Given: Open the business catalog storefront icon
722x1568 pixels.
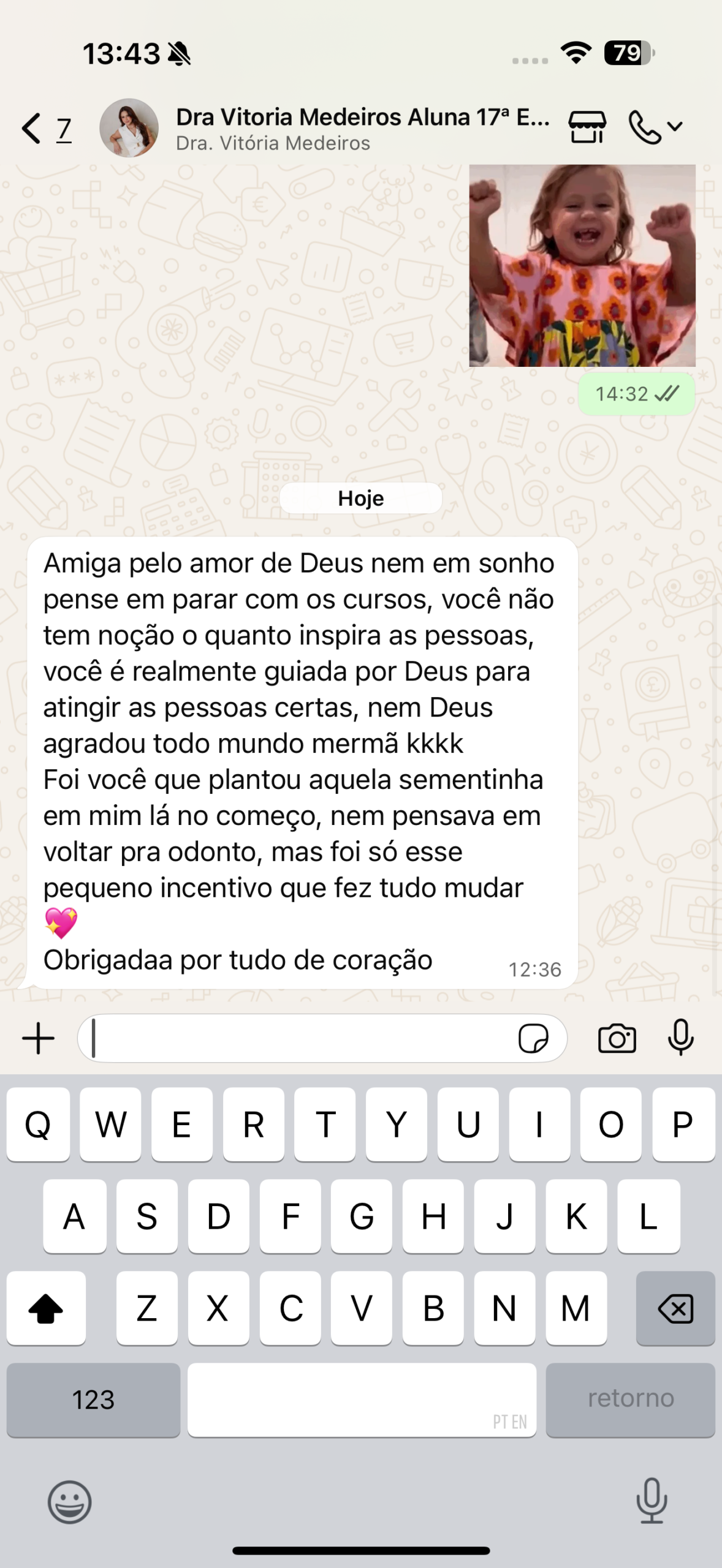Looking at the screenshot, I should pos(587,127).
